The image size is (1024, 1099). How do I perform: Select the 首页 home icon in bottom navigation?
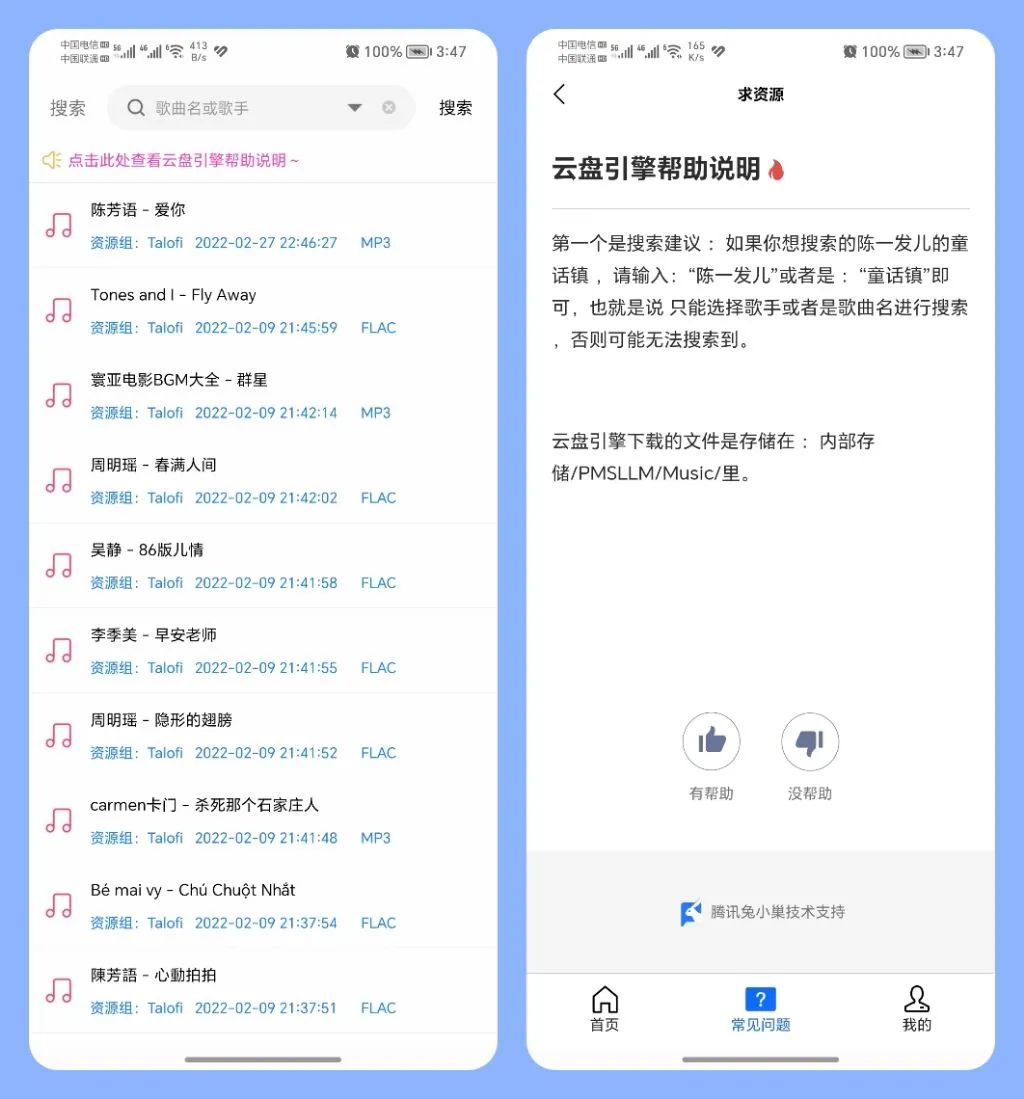604,999
